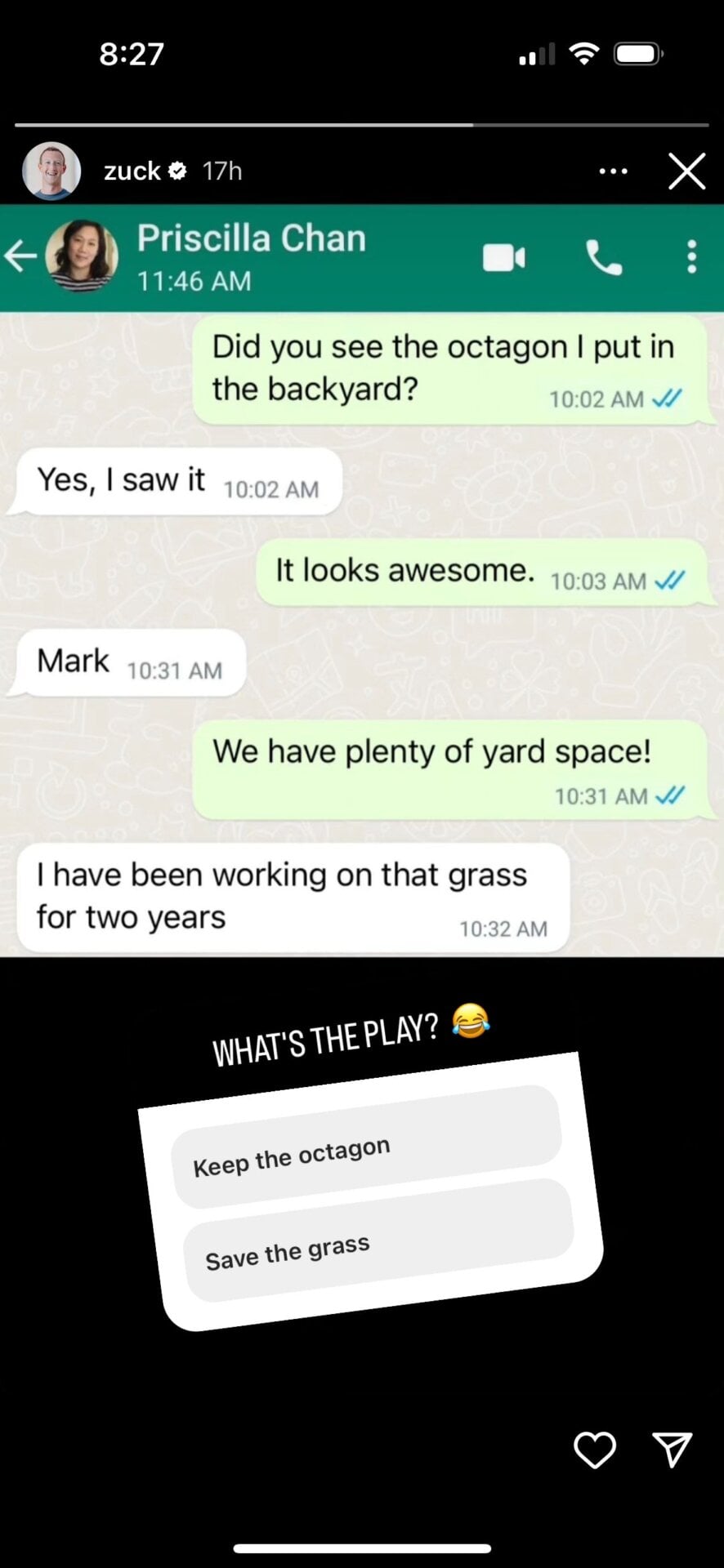This screenshot has width=724, height=1568.
Task: Open zuck's profile picture
Action: pyautogui.click(x=51, y=171)
